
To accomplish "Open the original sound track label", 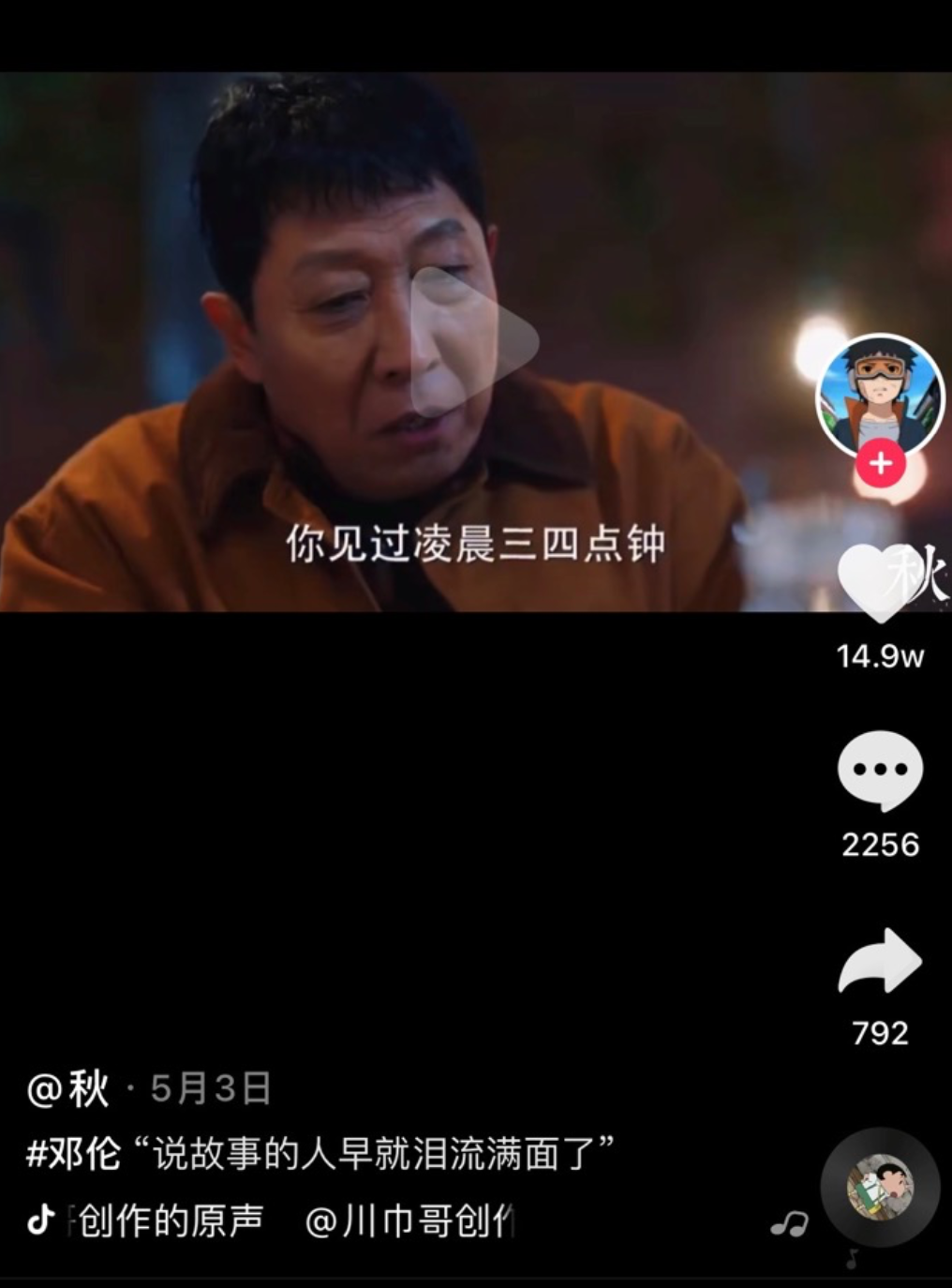I will [169, 1221].
